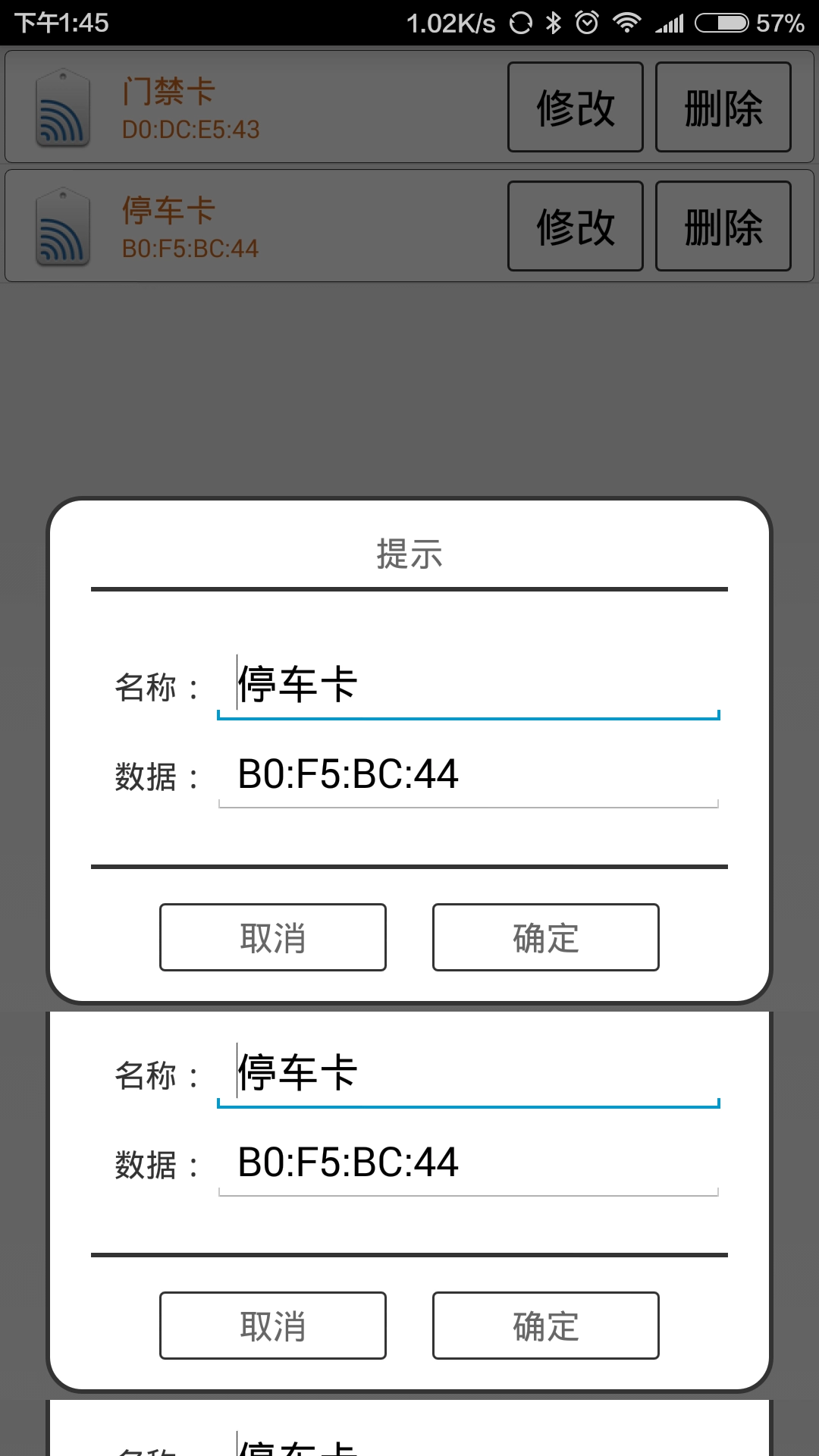Click the WiFi icon in status bar
The height and width of the screenshot is (1456, 819).
tap(628, 23)
